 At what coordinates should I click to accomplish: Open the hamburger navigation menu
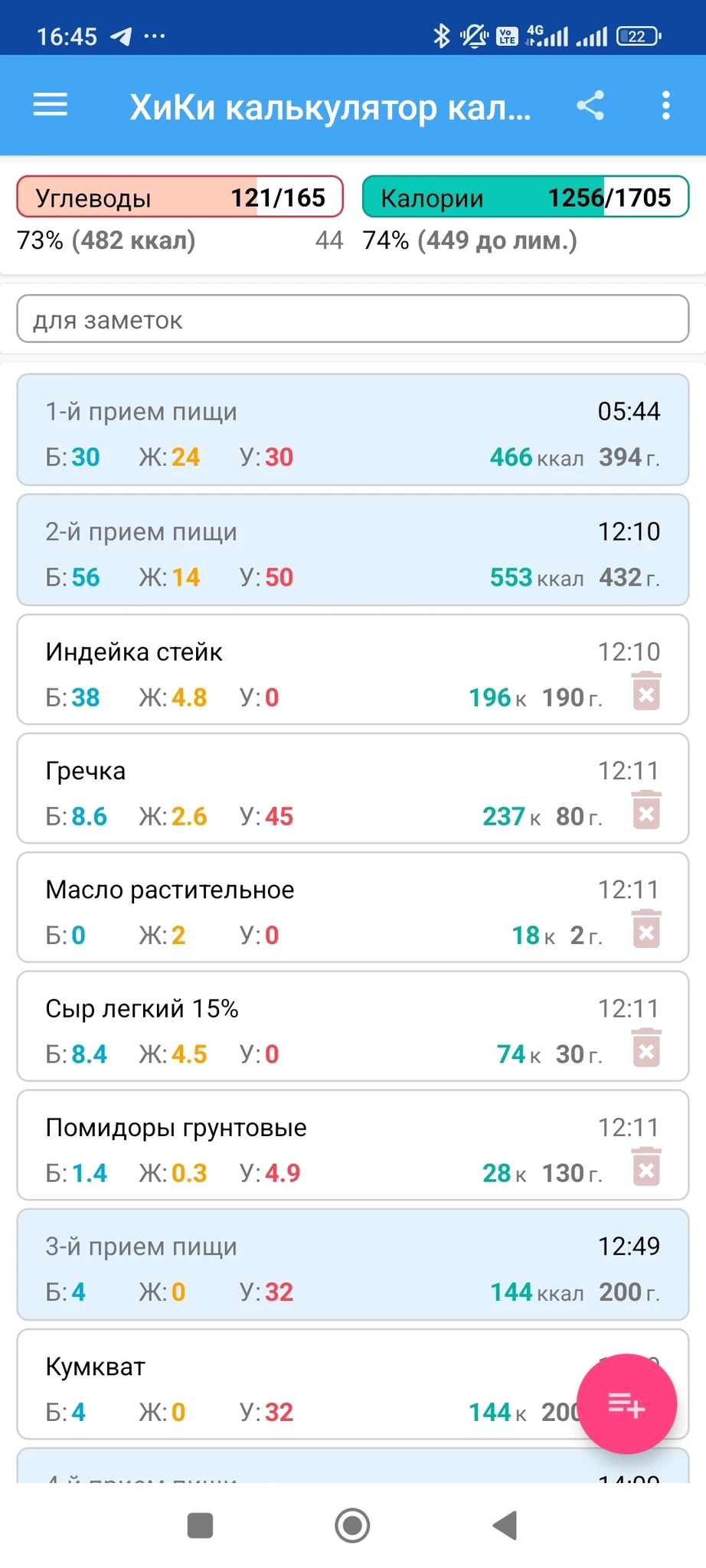[x=51, y=105]
